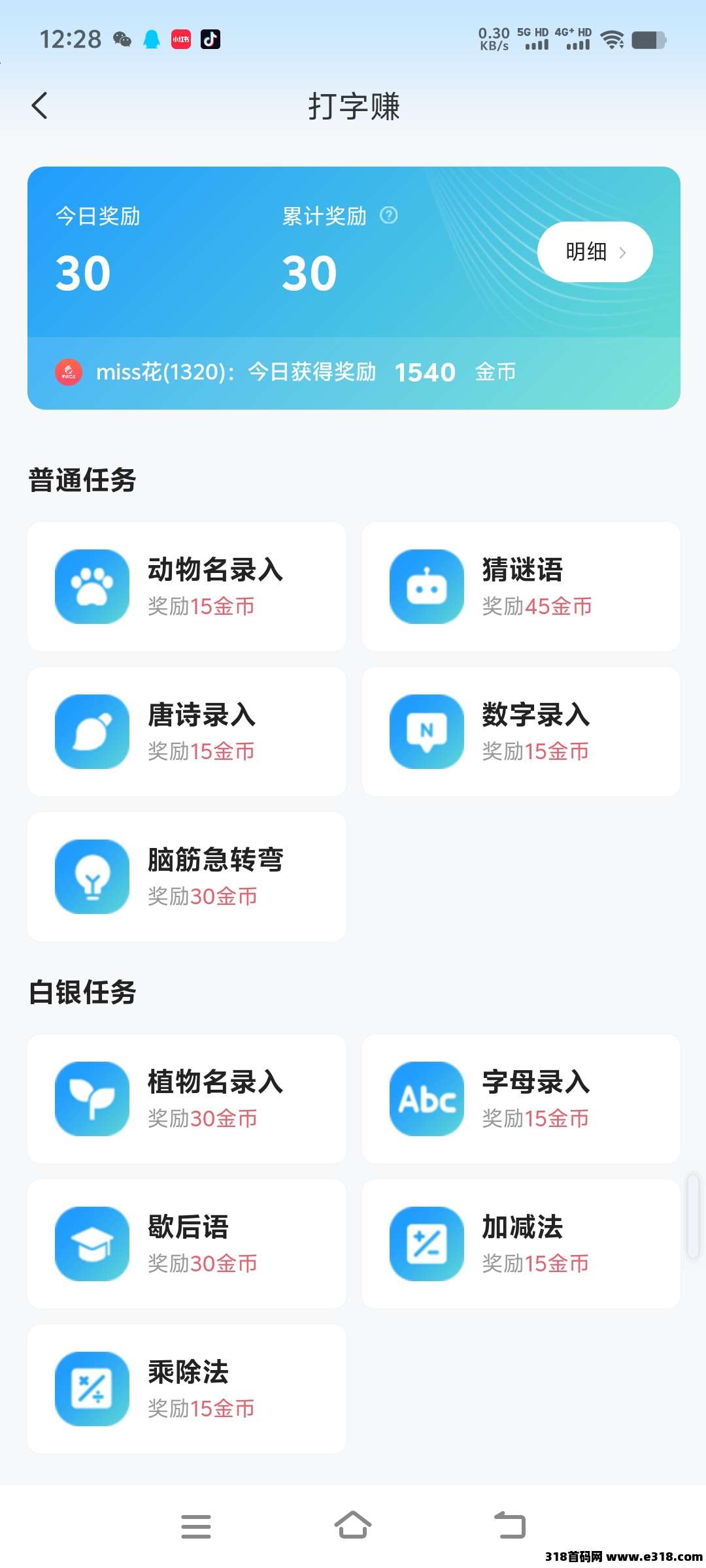Viewport: 706px width, 1568px height.
Task: Open the 猜谜语 task card
Action: 521,587
